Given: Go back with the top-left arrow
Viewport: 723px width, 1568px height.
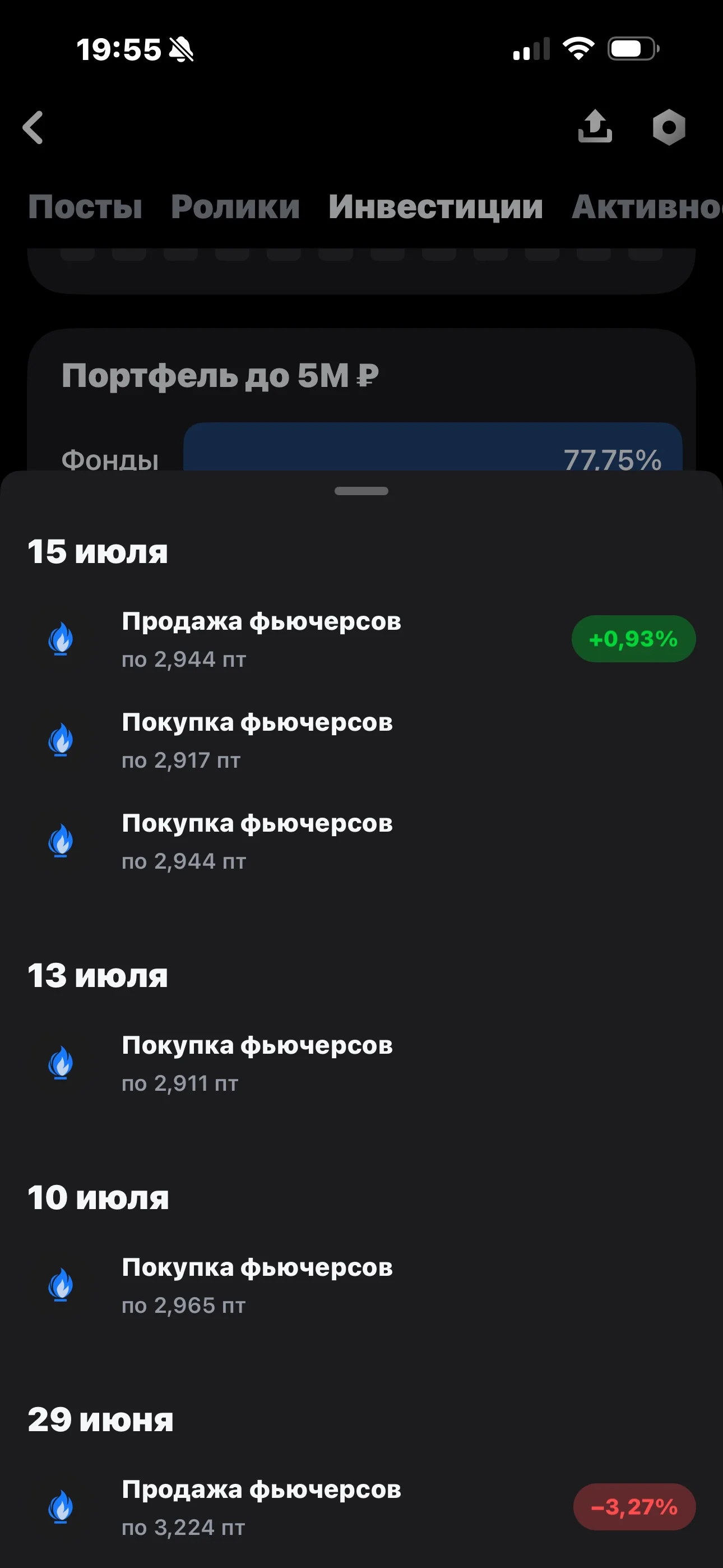Looking at the screenshot, I should tap(33, 127).
